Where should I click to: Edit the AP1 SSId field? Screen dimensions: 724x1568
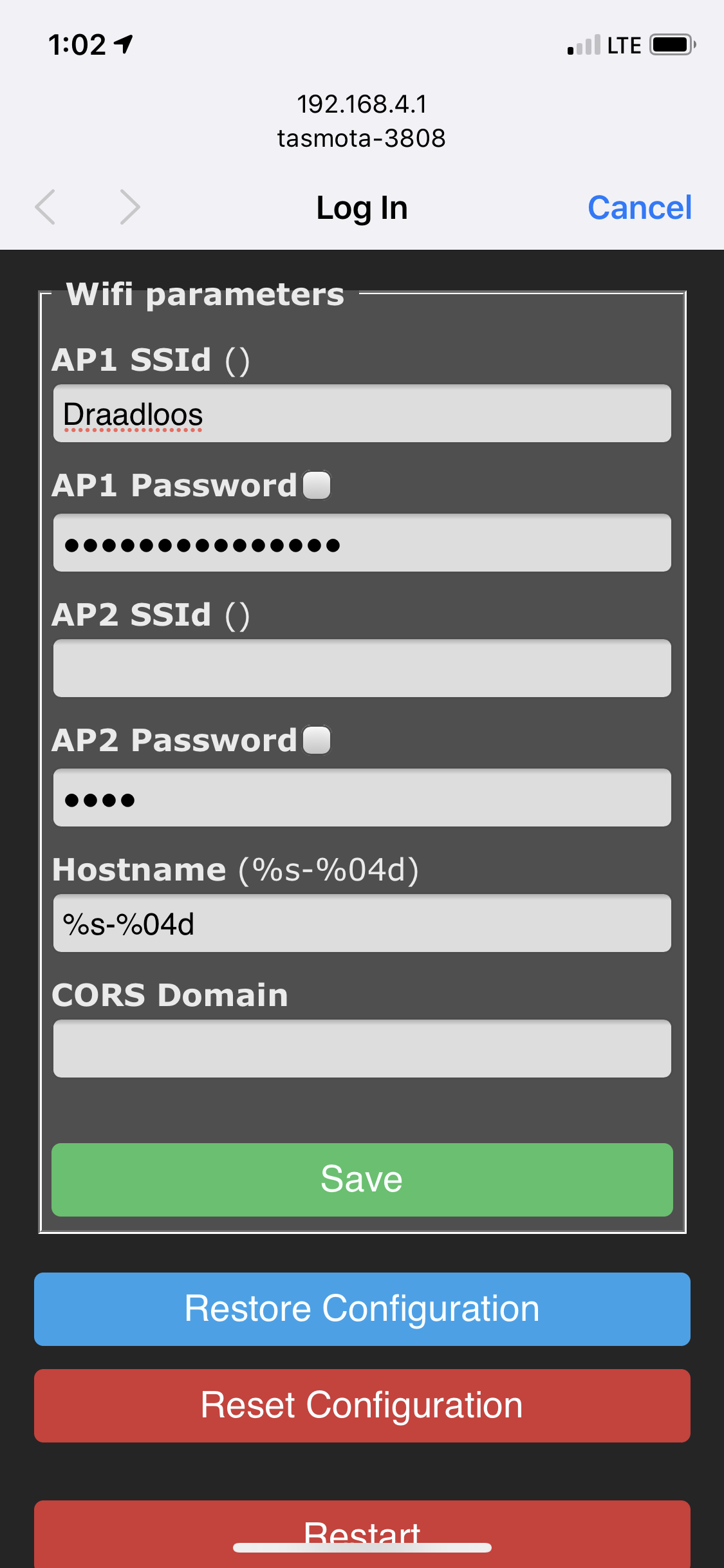[x=362, y=414]
